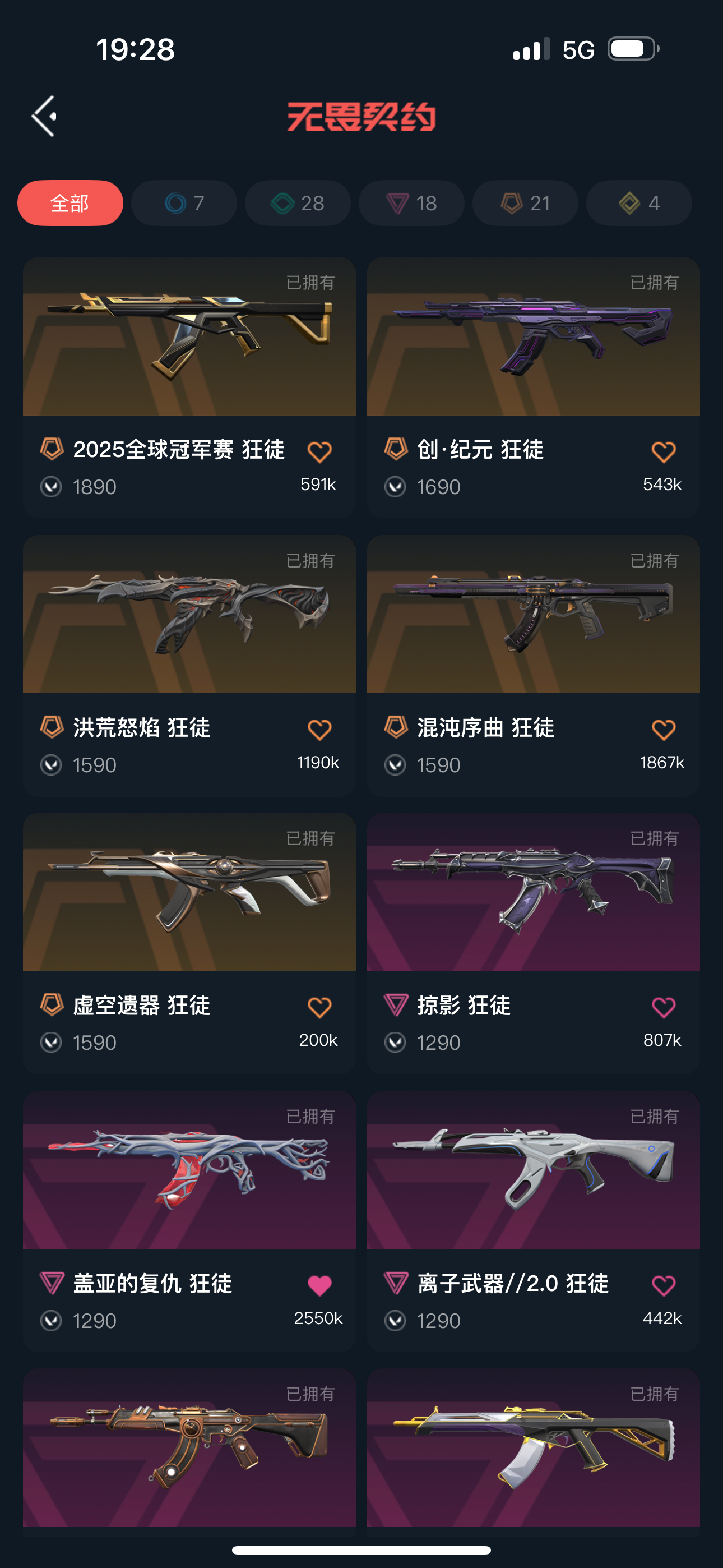The width and height of the screenshot is (723, 1568).
Task: Like the 2025全球冠军赛 狂徒 skin
Action: point(319,452)
